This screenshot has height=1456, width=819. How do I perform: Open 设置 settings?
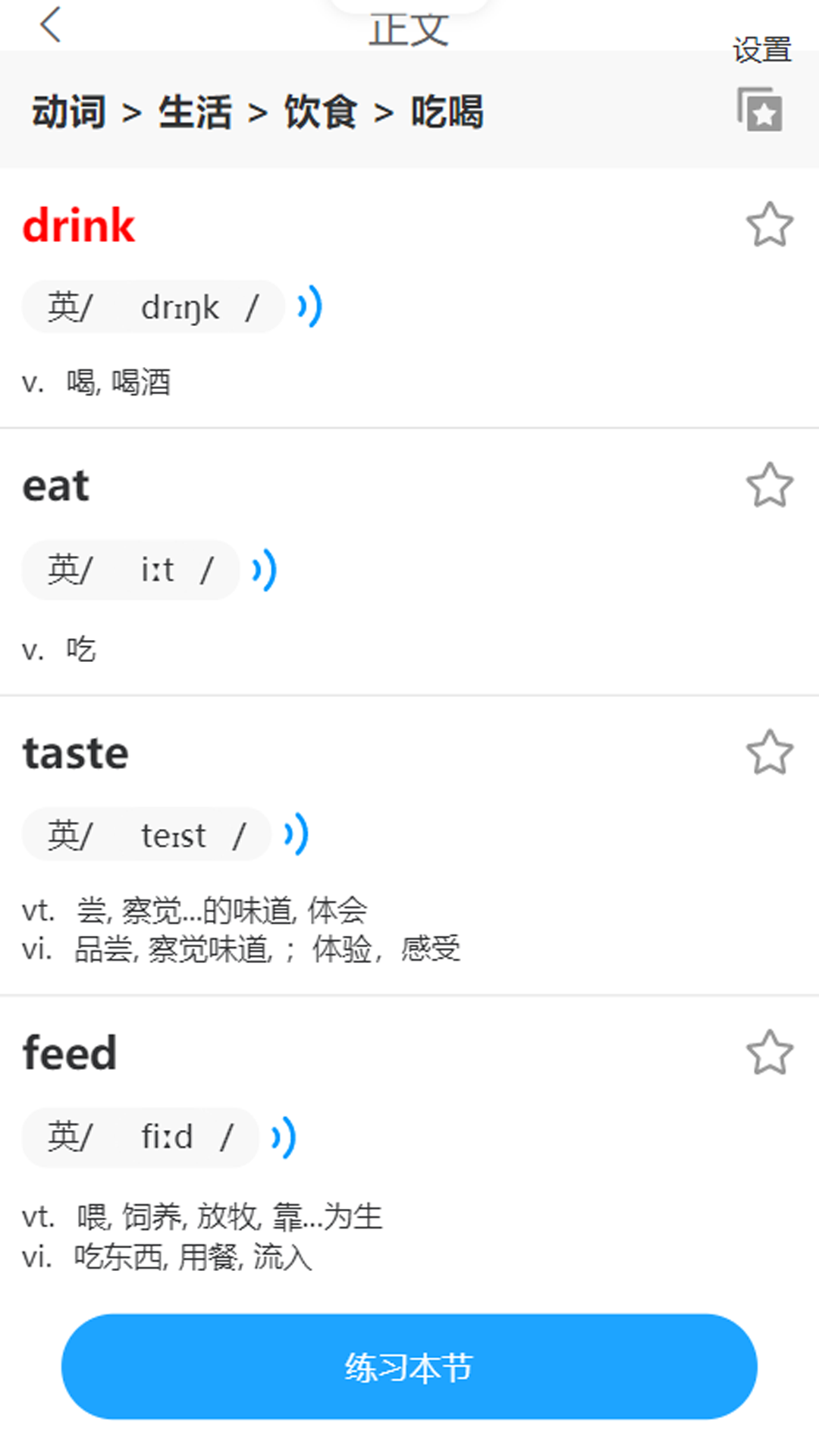pyautogui.click(x=761, y=50)
